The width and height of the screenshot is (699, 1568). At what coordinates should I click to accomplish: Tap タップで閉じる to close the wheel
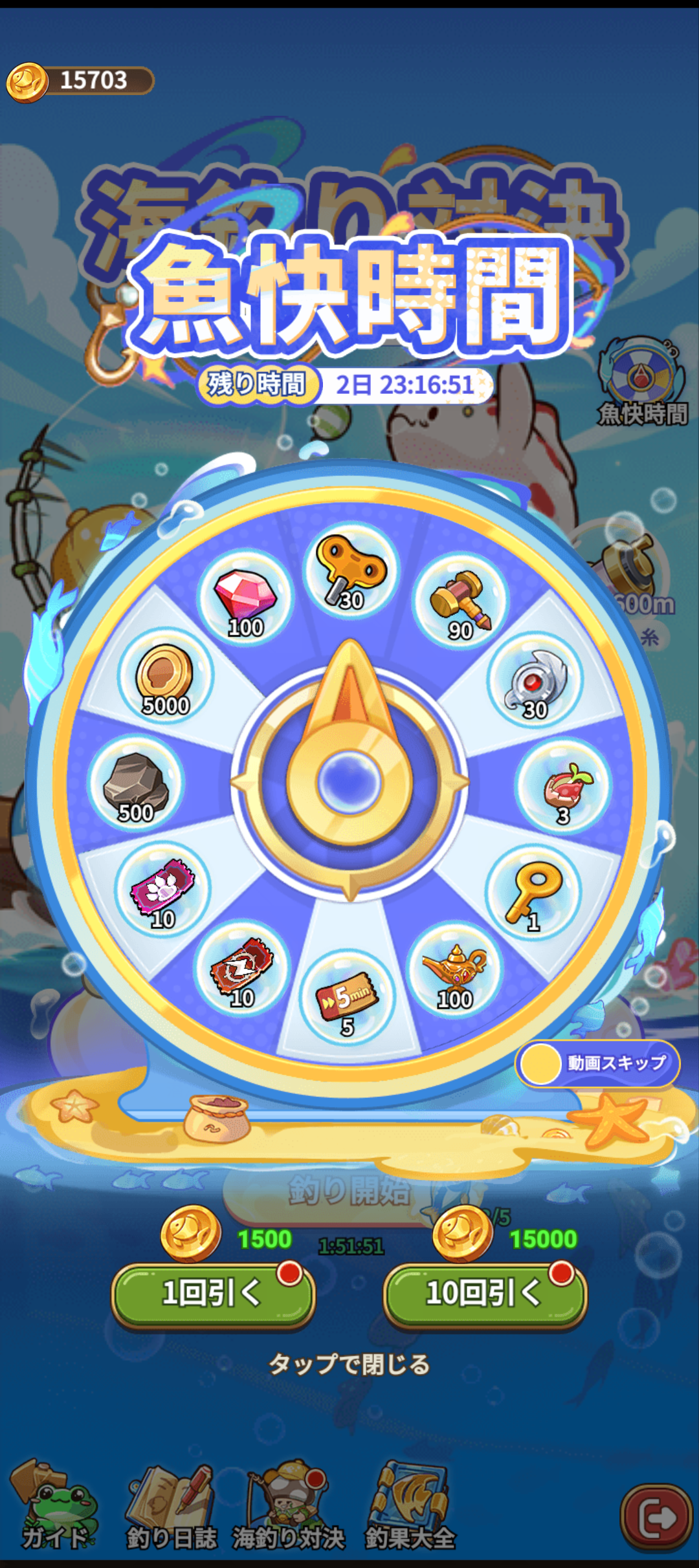(x=349, y=1364)
